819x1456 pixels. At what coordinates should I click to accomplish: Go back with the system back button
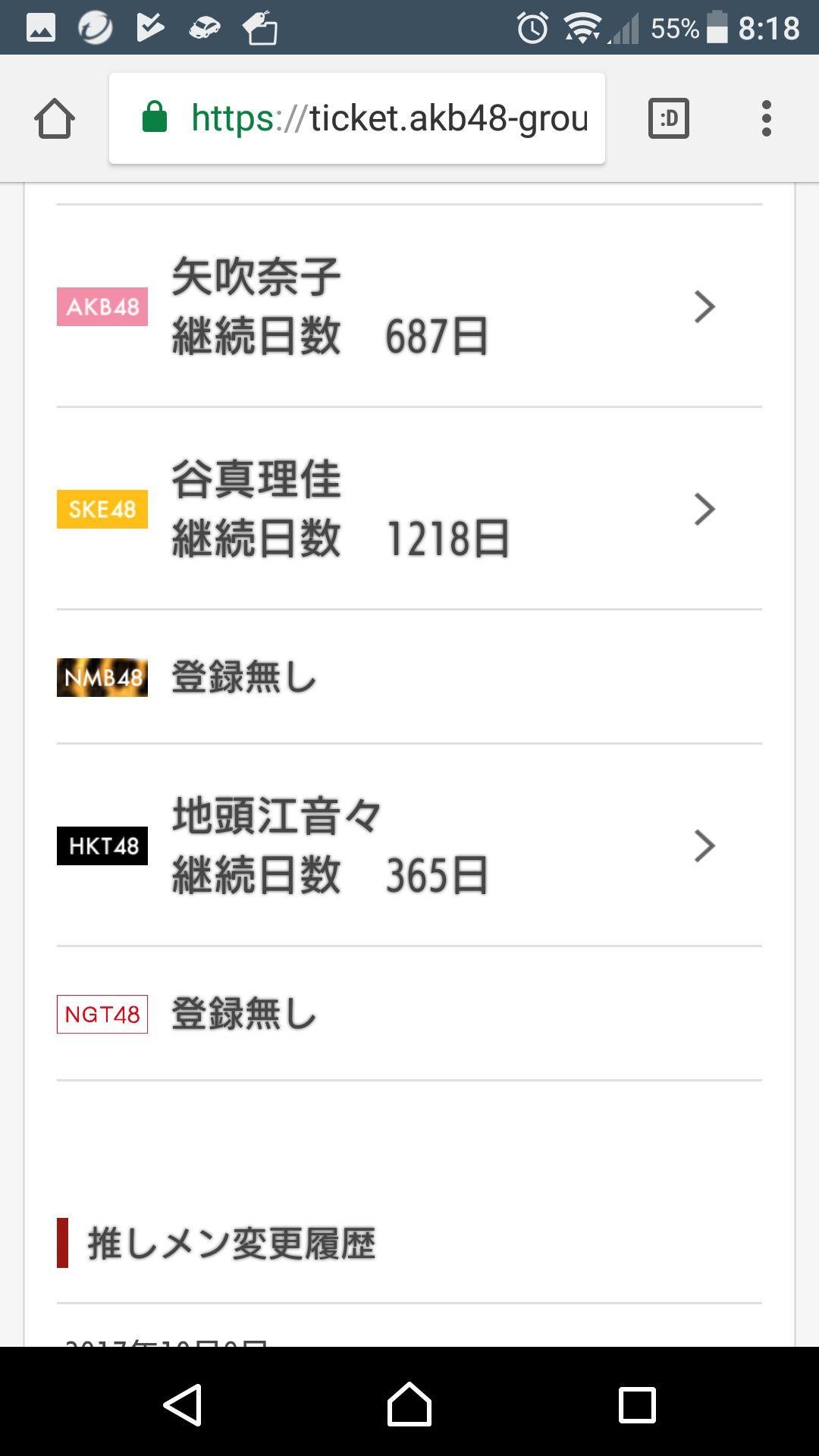coord(183,1404)
